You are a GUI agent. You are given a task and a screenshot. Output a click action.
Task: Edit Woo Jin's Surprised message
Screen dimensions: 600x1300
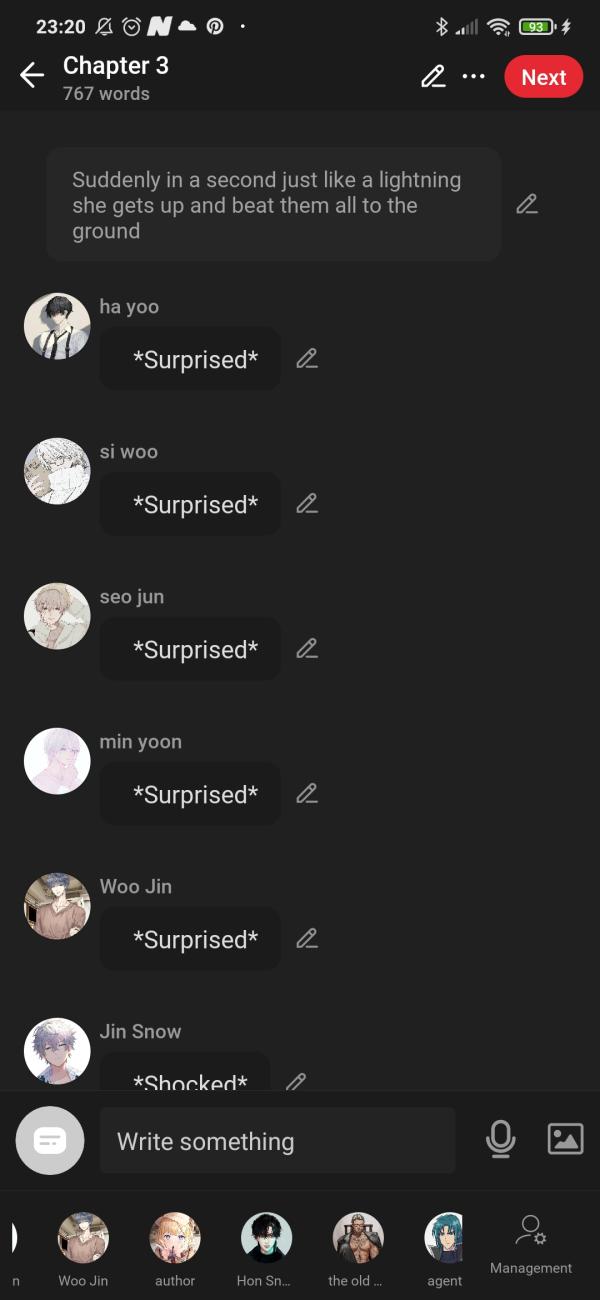307,939
